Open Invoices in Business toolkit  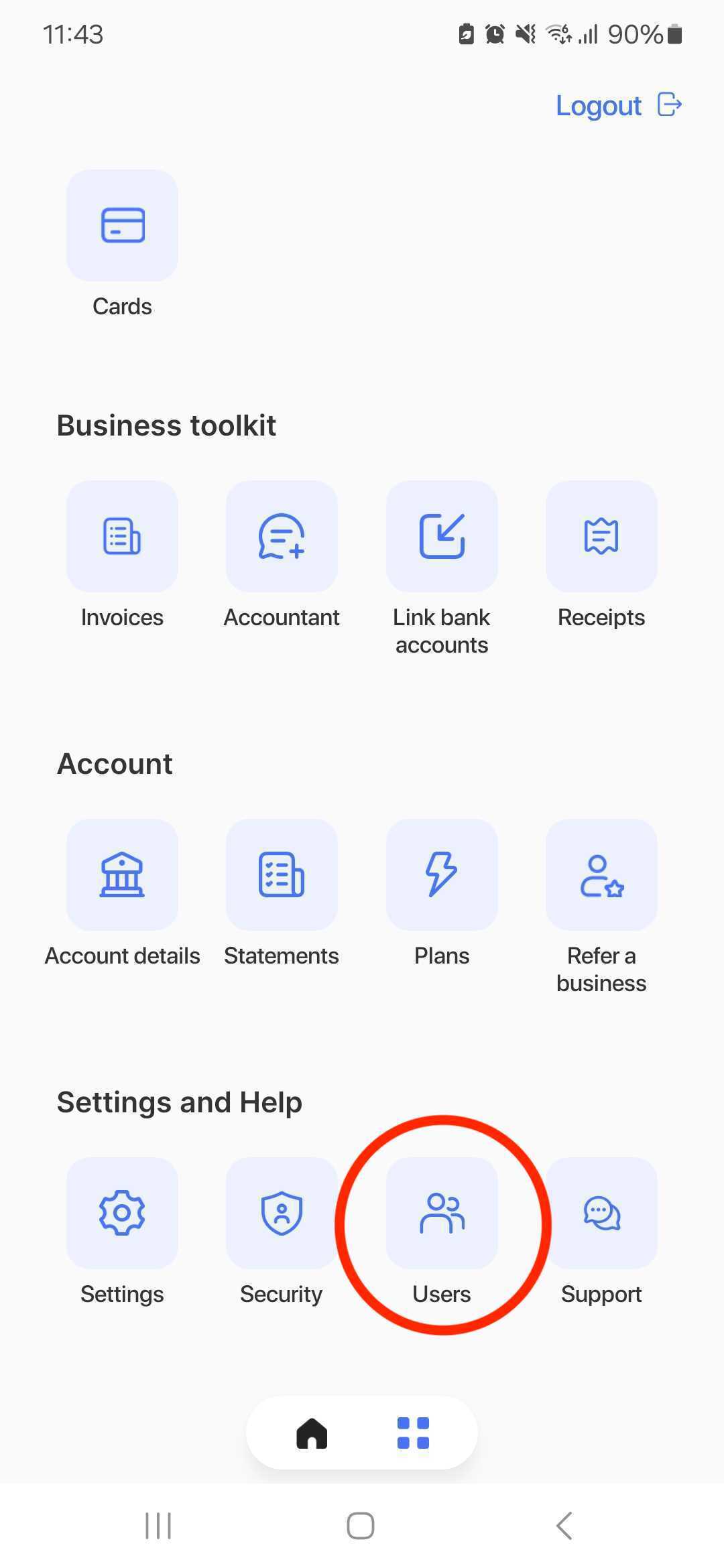(122, 537)
